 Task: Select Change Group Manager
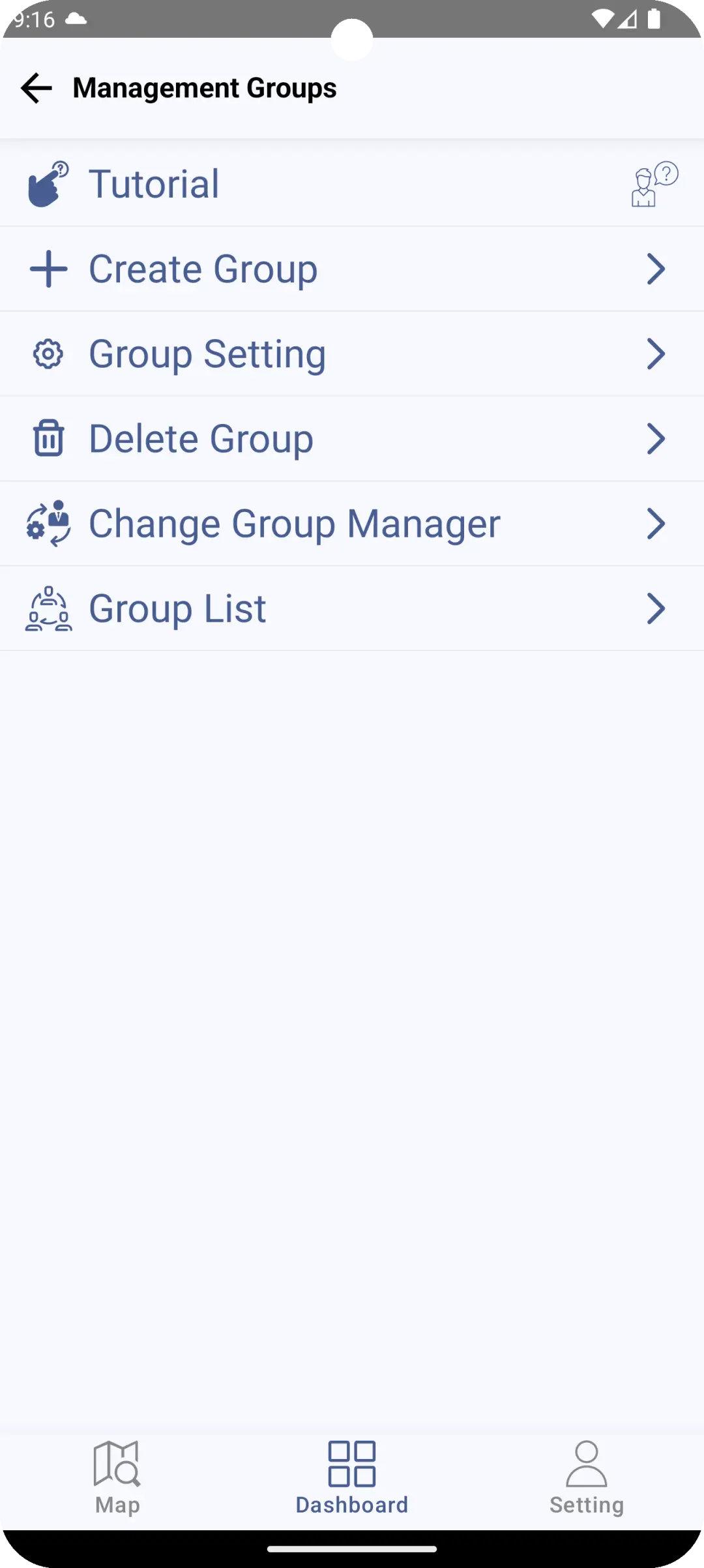coord(295,523)
